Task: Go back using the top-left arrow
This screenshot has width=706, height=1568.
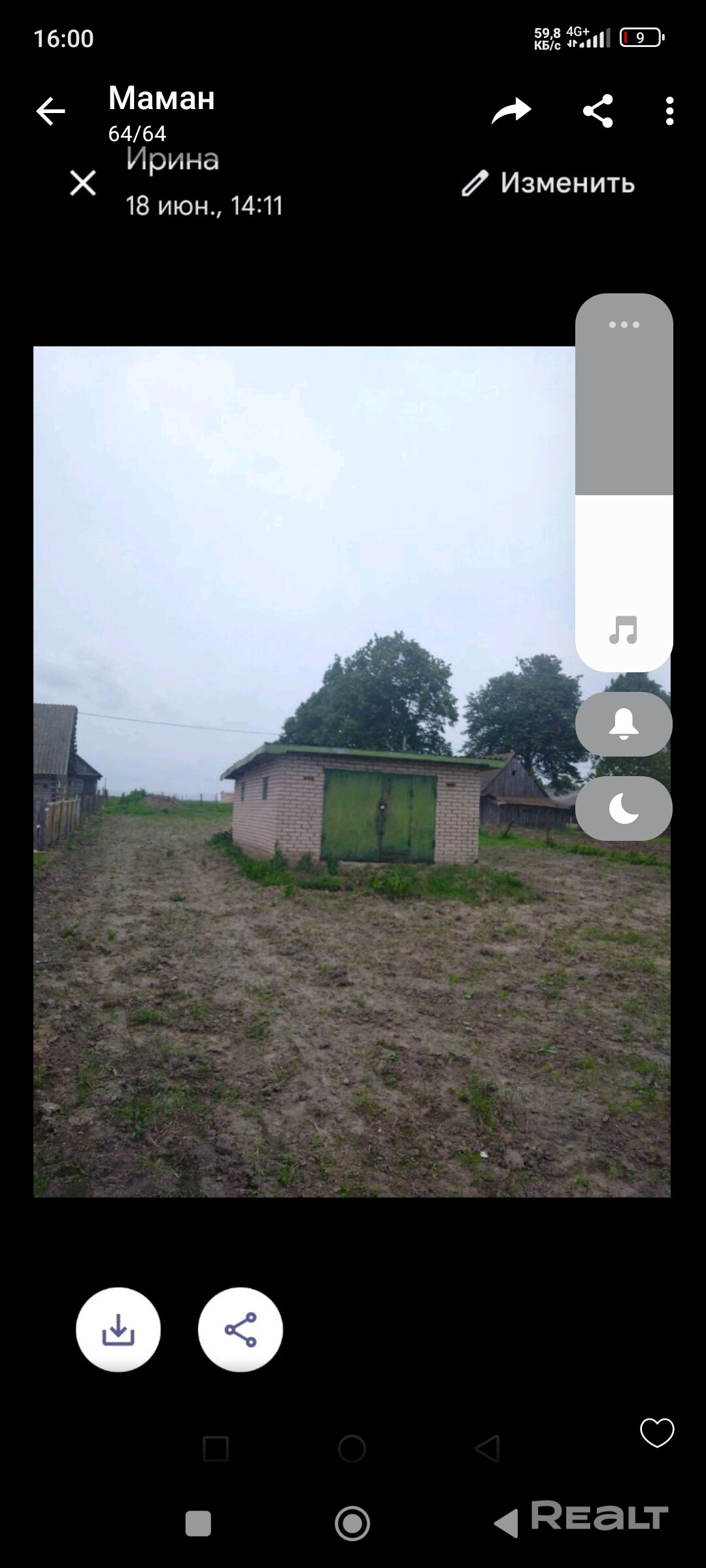Action: (x=50, y=111)
